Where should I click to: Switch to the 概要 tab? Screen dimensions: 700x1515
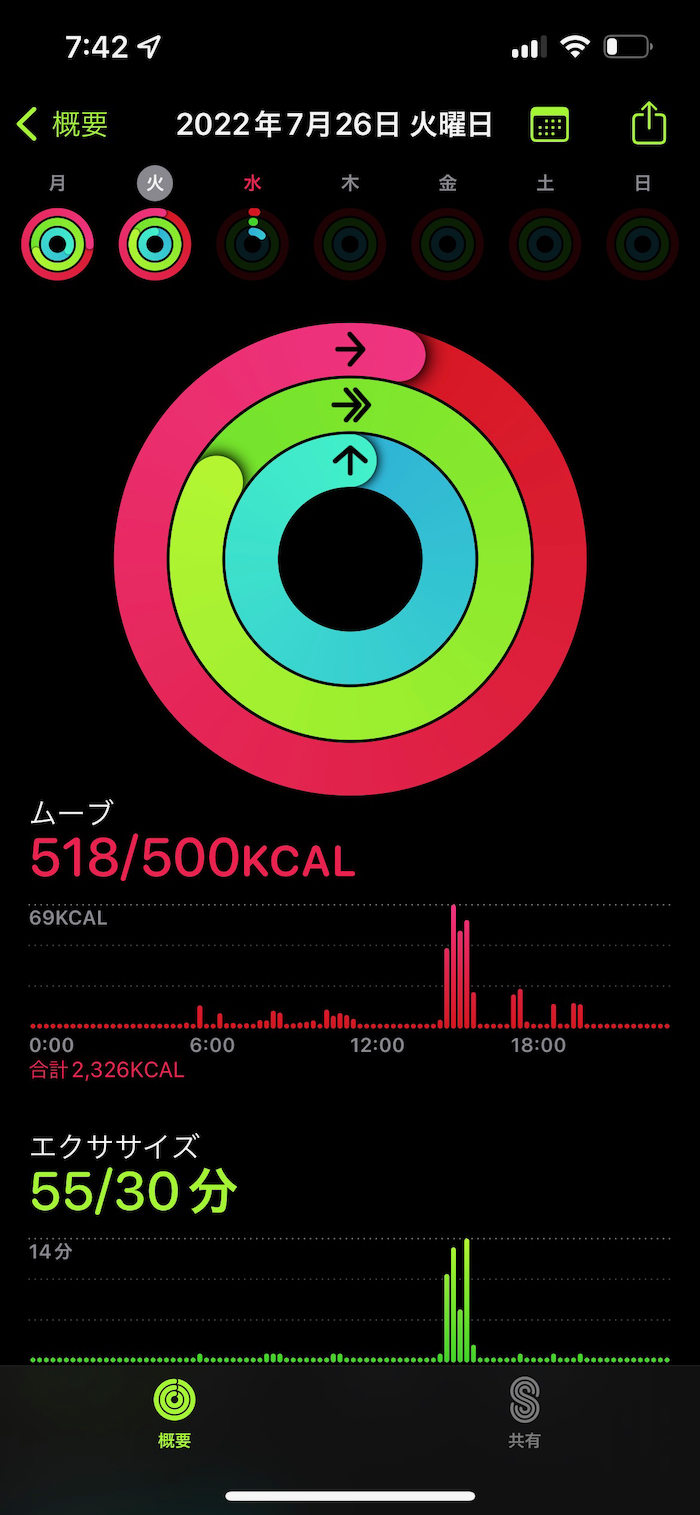pyautogui.click(x=175, y=1412)
